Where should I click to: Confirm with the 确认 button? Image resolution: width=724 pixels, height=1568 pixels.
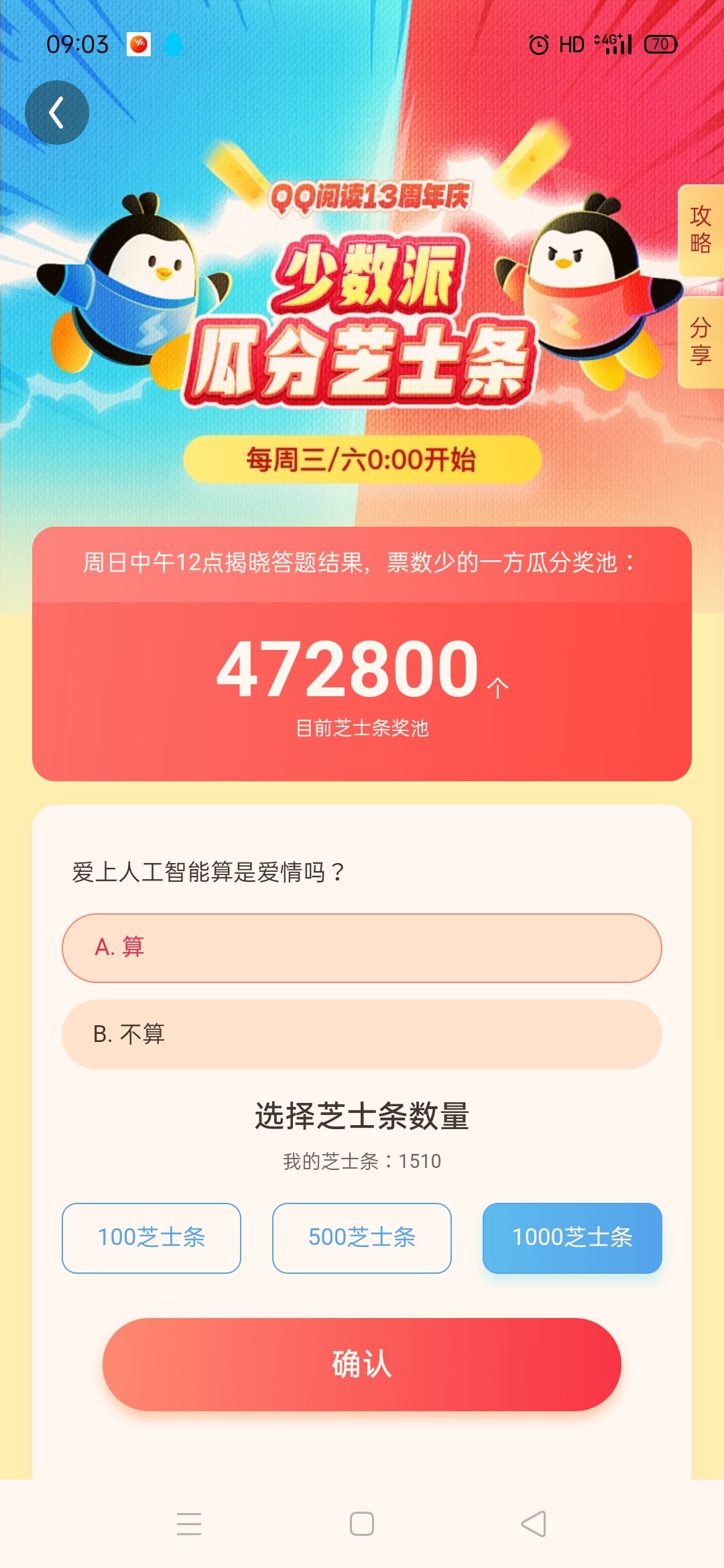point(362,1364)
